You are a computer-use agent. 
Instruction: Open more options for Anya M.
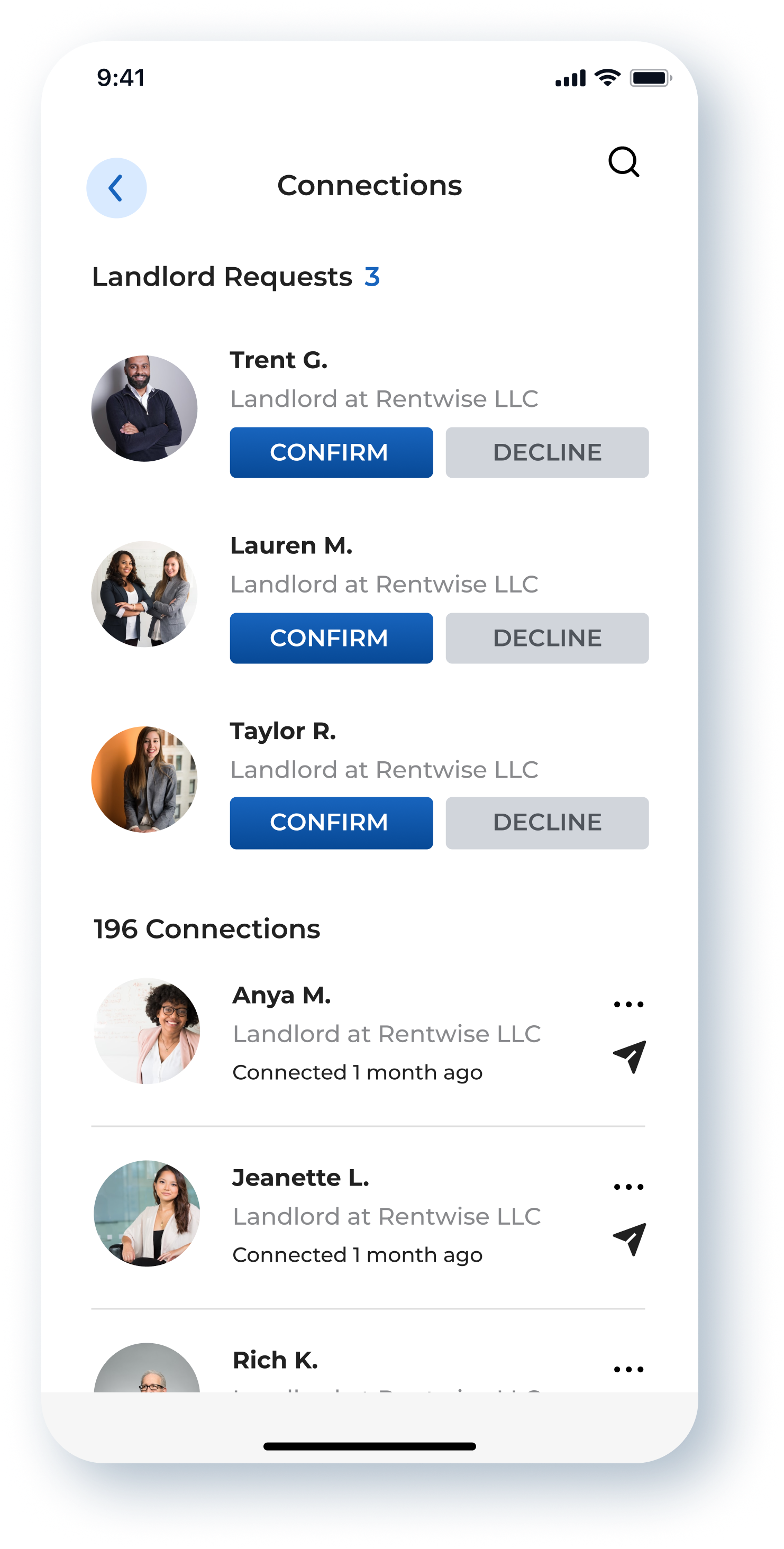pyautogui.click(x=628, y=1004)
